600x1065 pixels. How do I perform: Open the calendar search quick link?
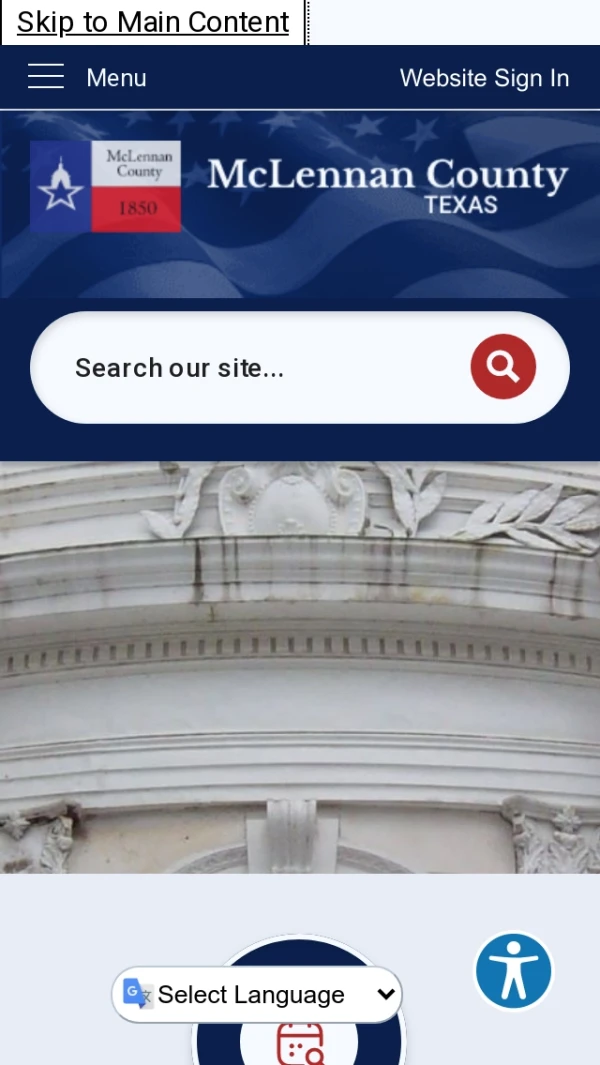pyautogui.click(x=300, y=1042)
